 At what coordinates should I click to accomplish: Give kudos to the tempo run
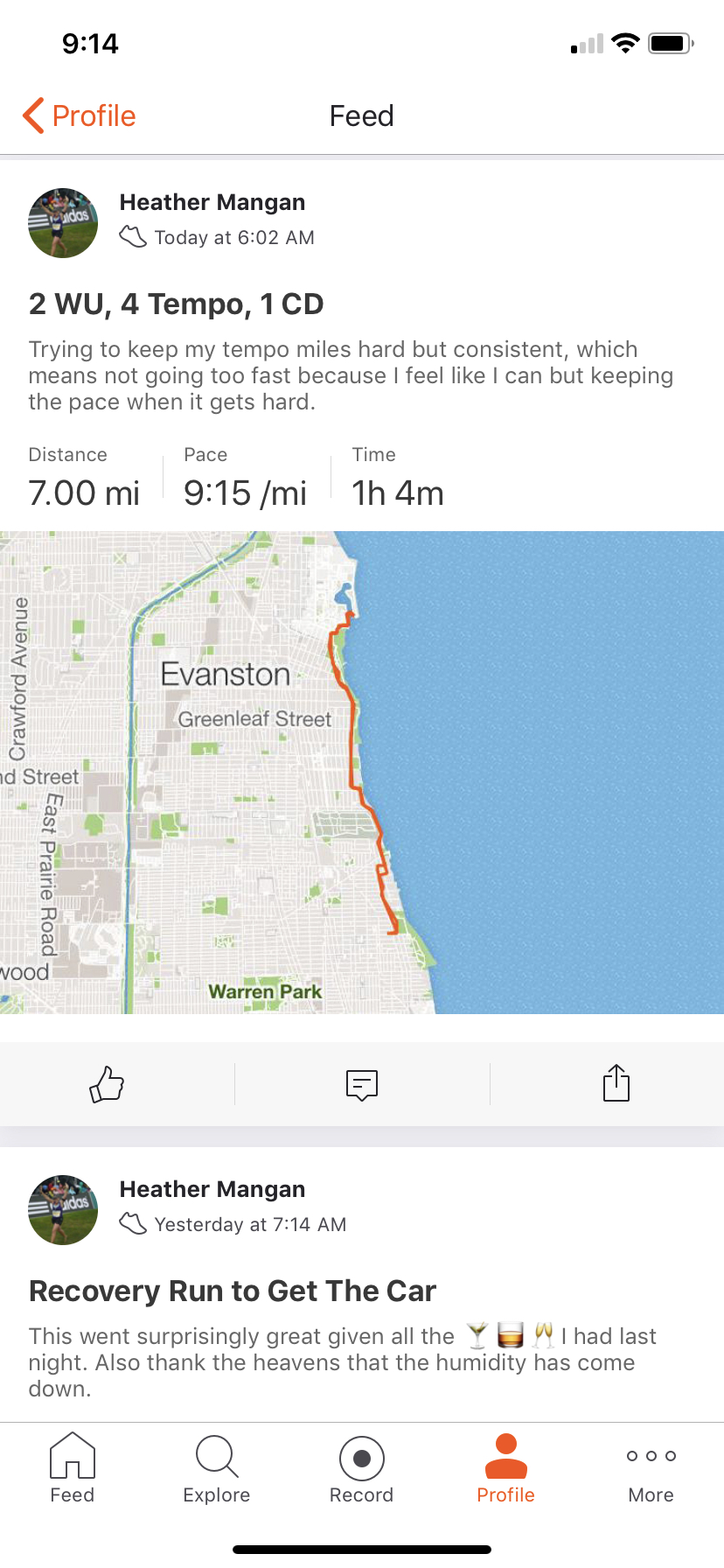(x=108, y=1084)
